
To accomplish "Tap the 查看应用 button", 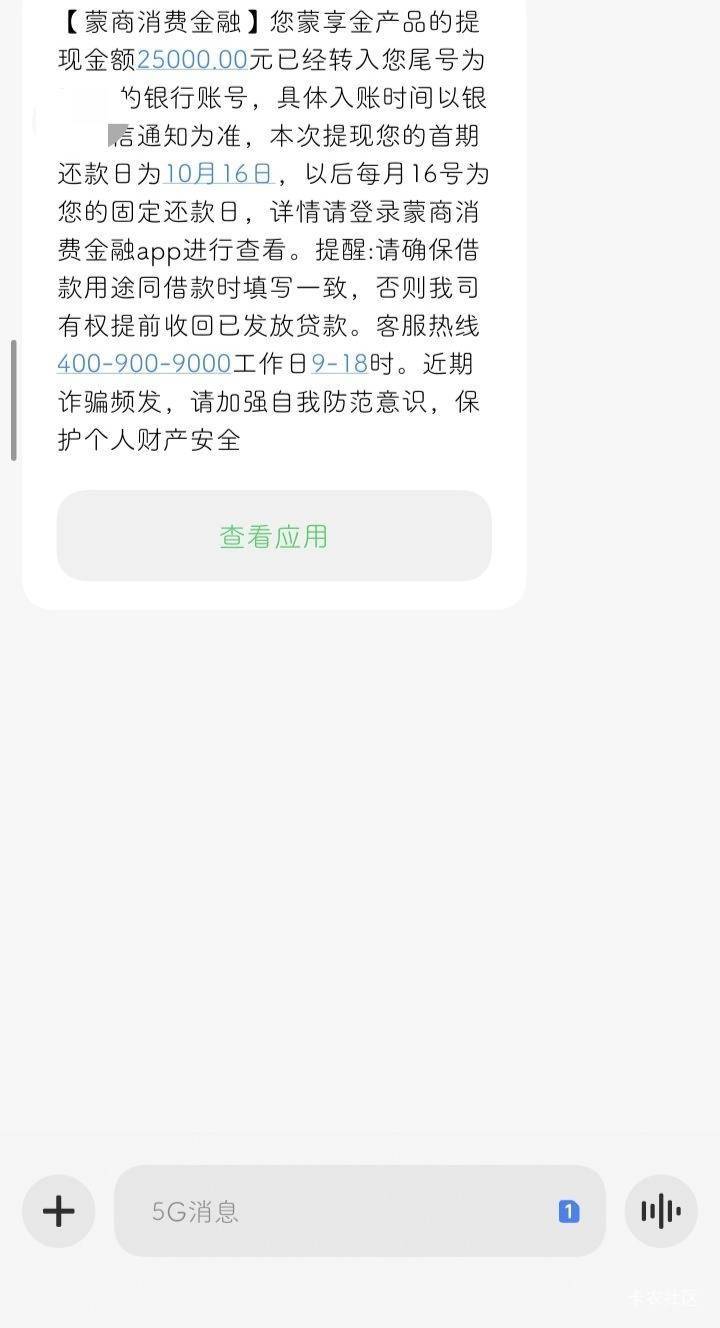I will click(274, 536).
